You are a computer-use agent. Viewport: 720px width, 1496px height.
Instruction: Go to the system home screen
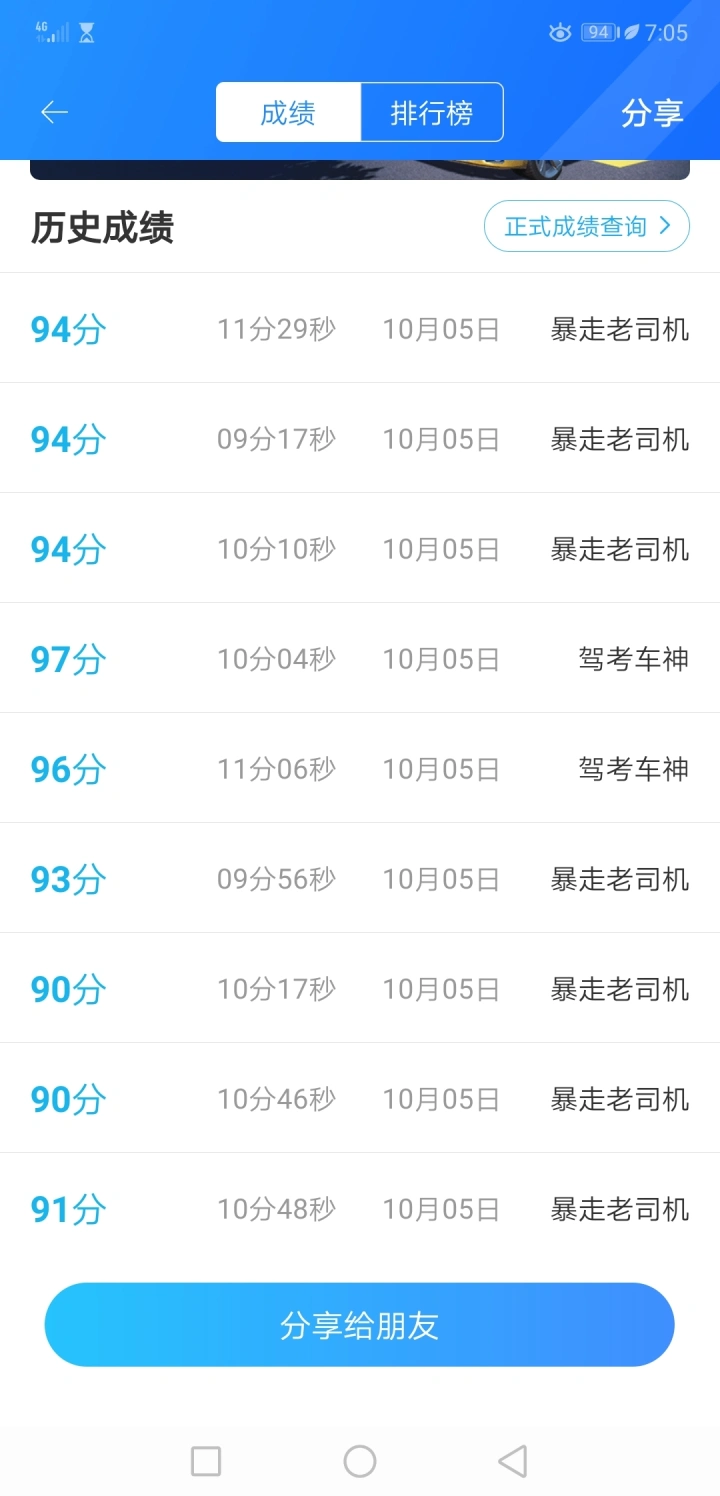pyautogui.click(x=360, y=1462)
